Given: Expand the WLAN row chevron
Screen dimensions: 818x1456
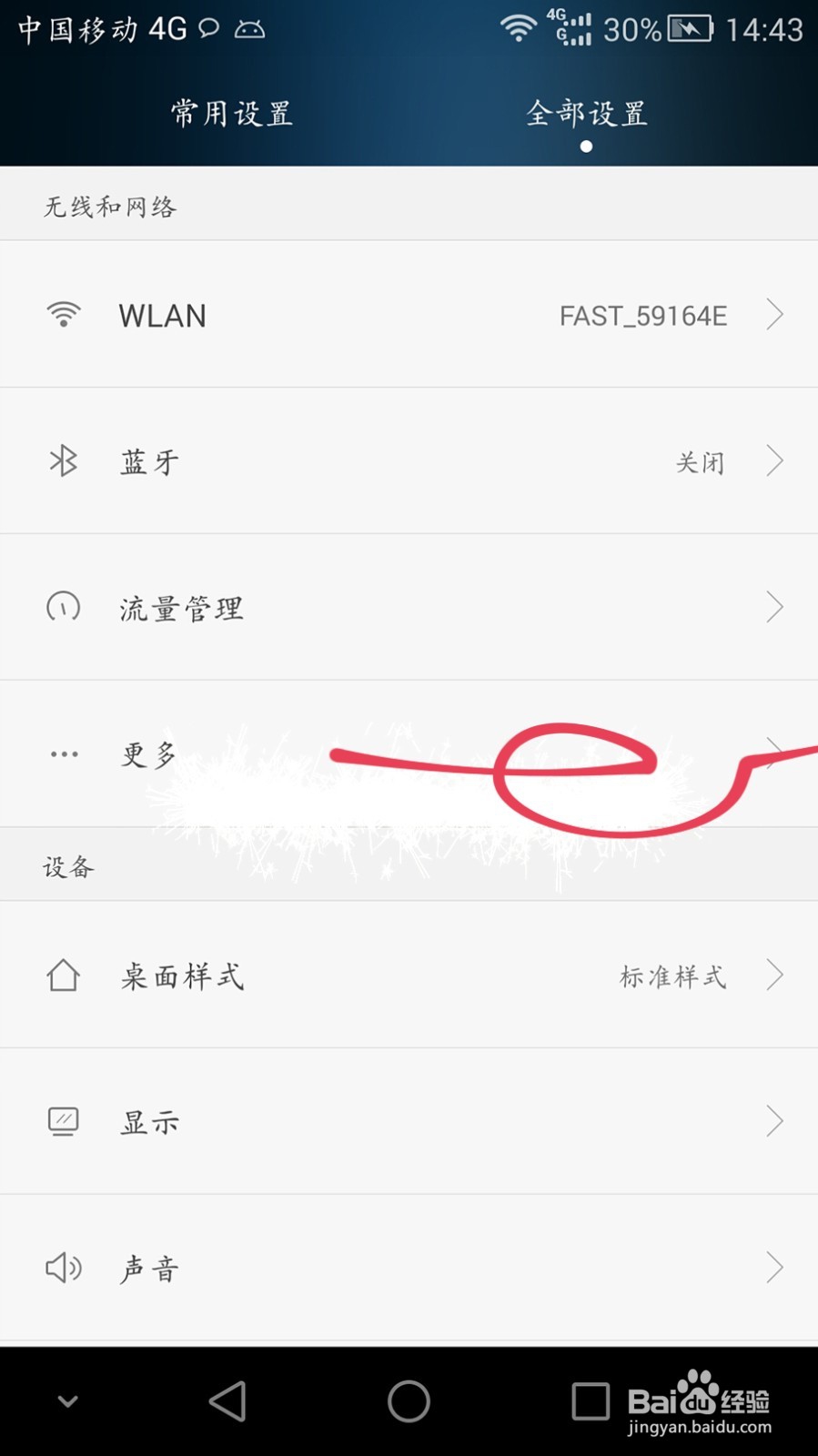Looking at the screenshot, I should point(775,314).
